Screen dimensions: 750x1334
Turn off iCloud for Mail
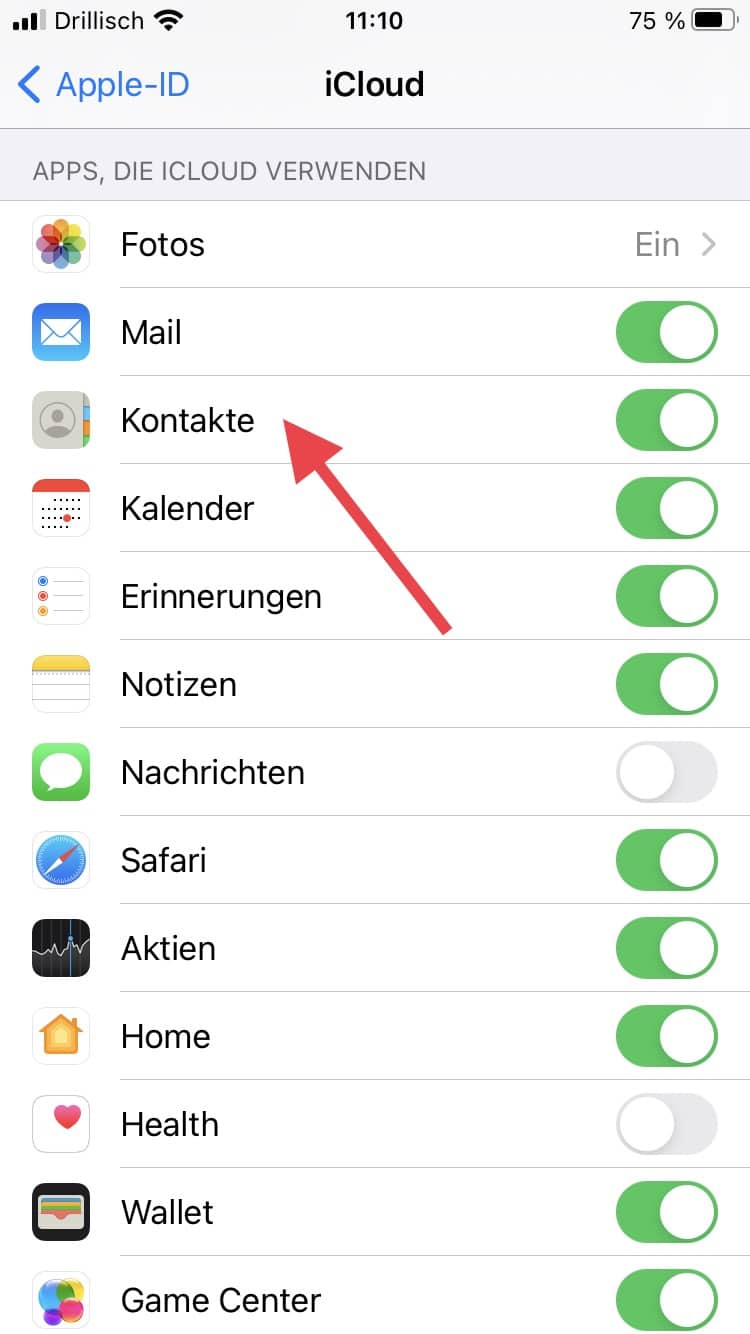tap(666, 332)
